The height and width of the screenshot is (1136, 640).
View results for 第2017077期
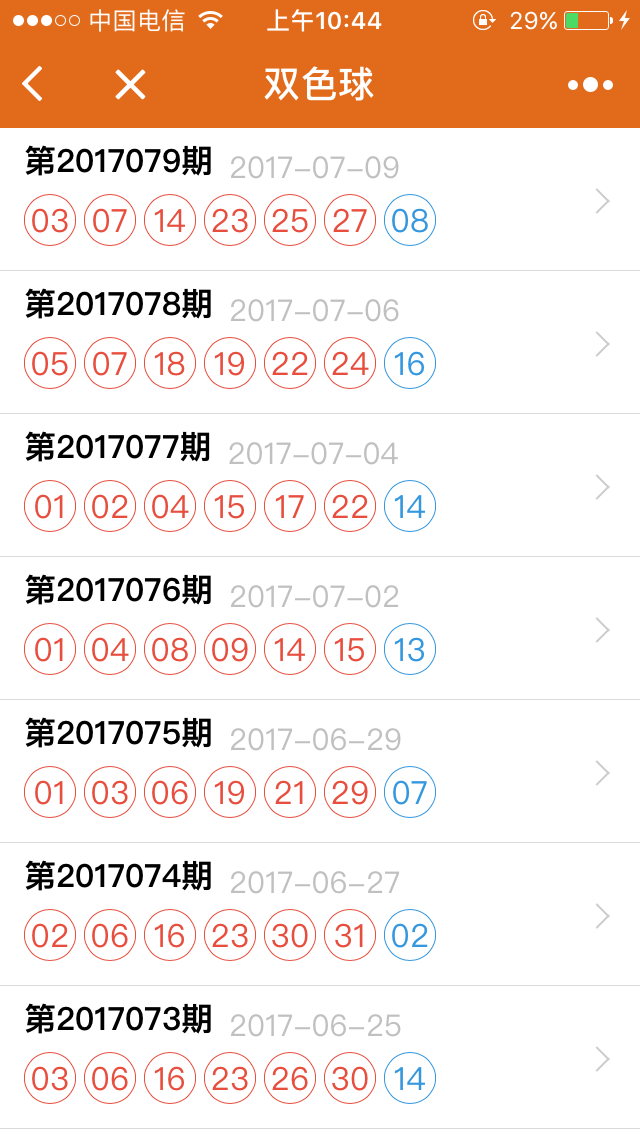[320, 485]
